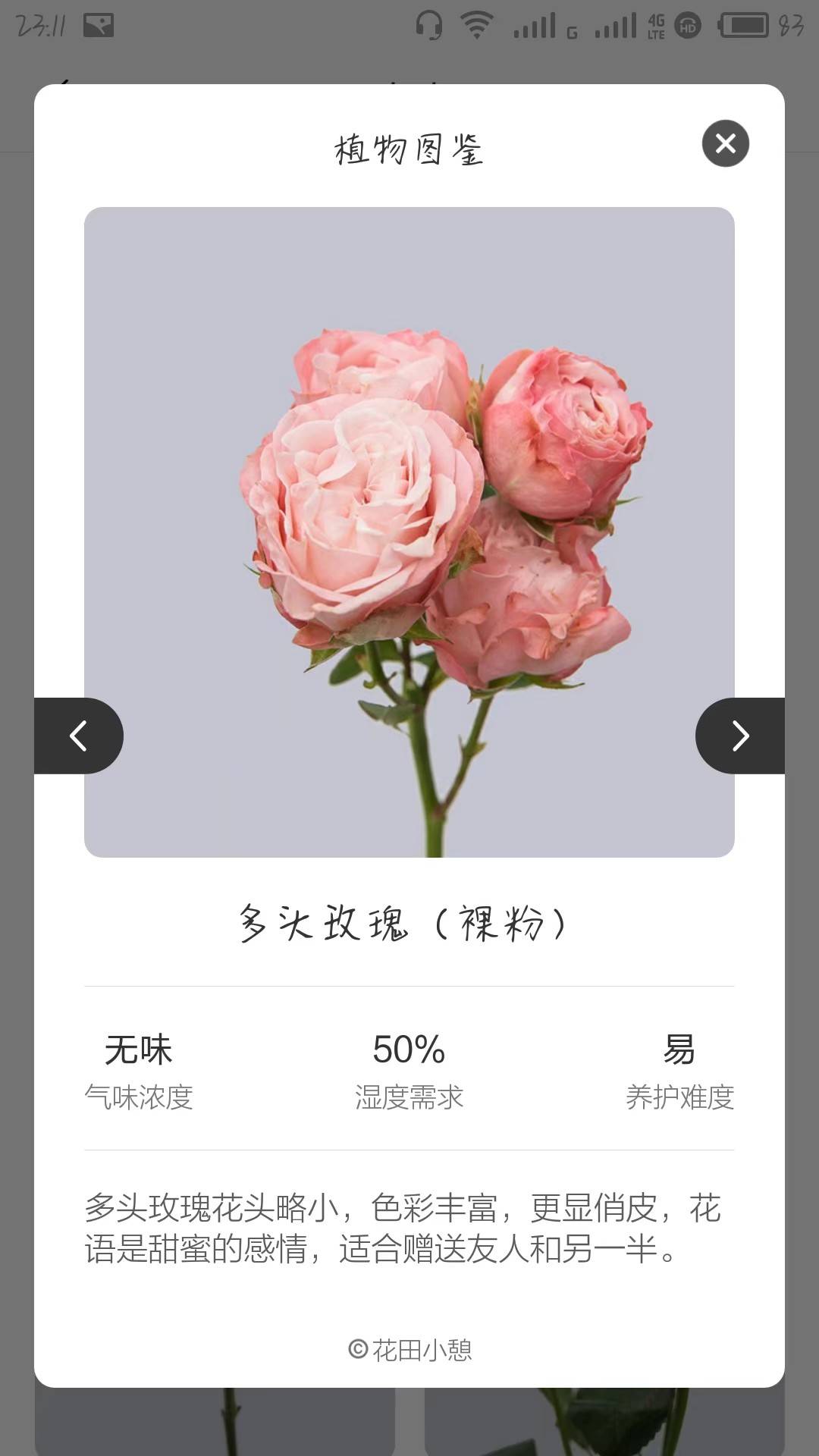Go to the previous plant

pyautogui.click(x=78, y=736)
